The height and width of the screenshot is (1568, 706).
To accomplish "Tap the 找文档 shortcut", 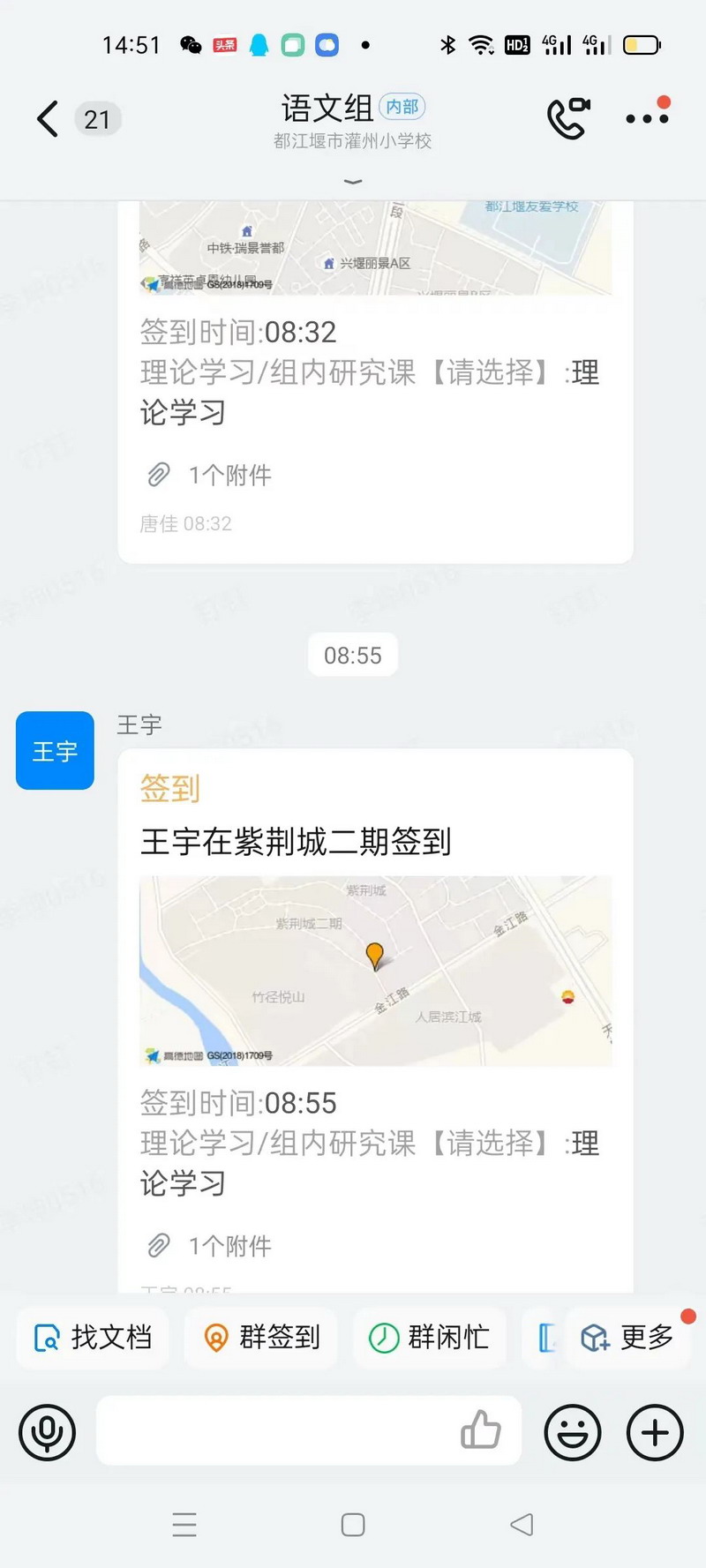I will point(94,1338).
